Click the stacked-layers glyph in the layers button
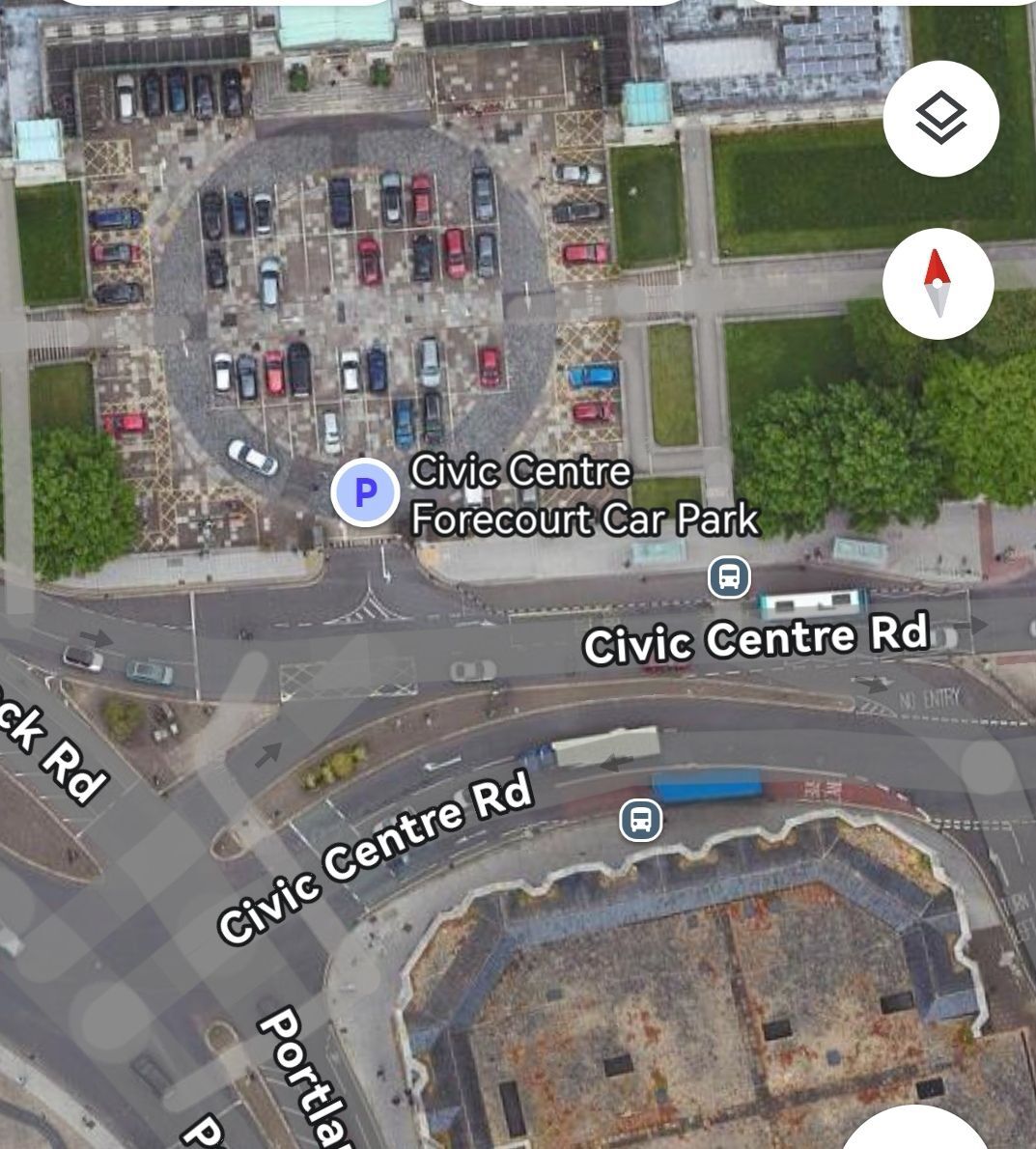 (941, 116)
